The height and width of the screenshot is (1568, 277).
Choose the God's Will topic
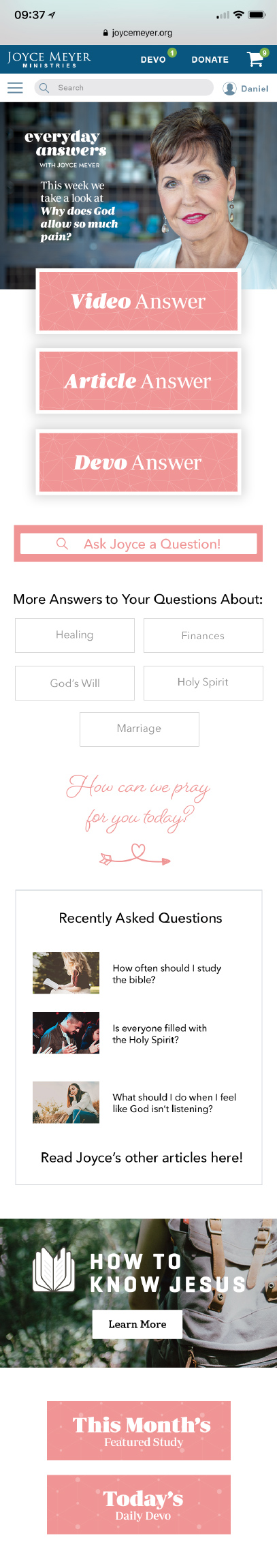coord(75,683)
